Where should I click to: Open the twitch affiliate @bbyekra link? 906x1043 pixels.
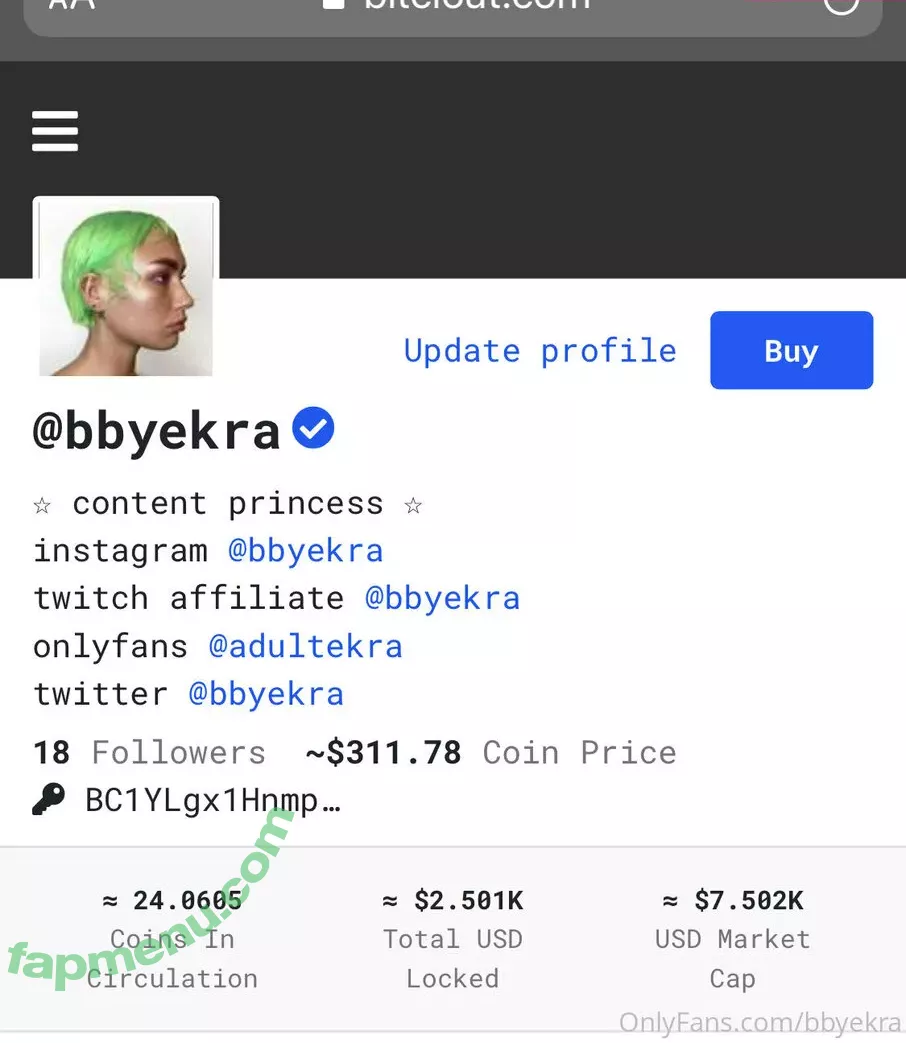coord(442,598)
